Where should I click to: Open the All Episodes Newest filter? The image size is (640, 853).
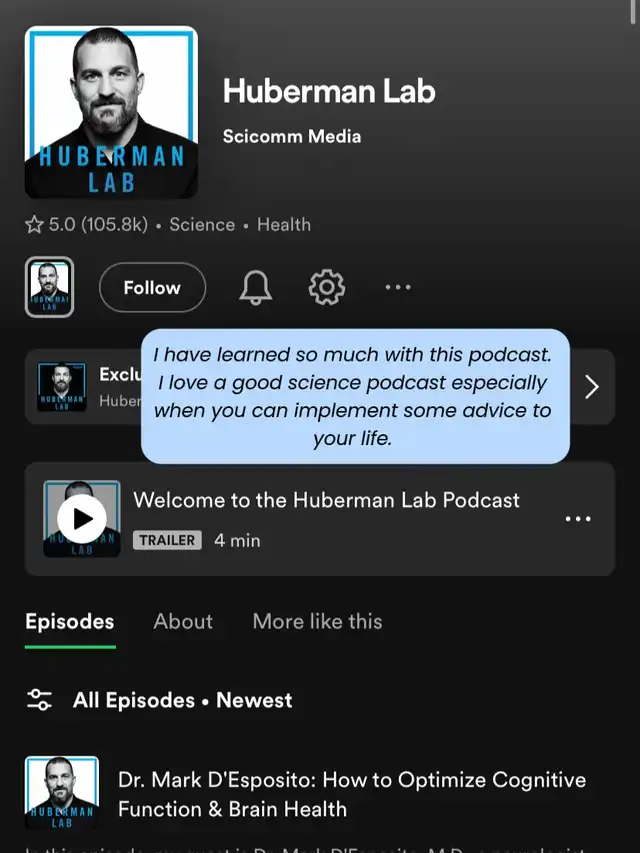click(x=159, y=700)
